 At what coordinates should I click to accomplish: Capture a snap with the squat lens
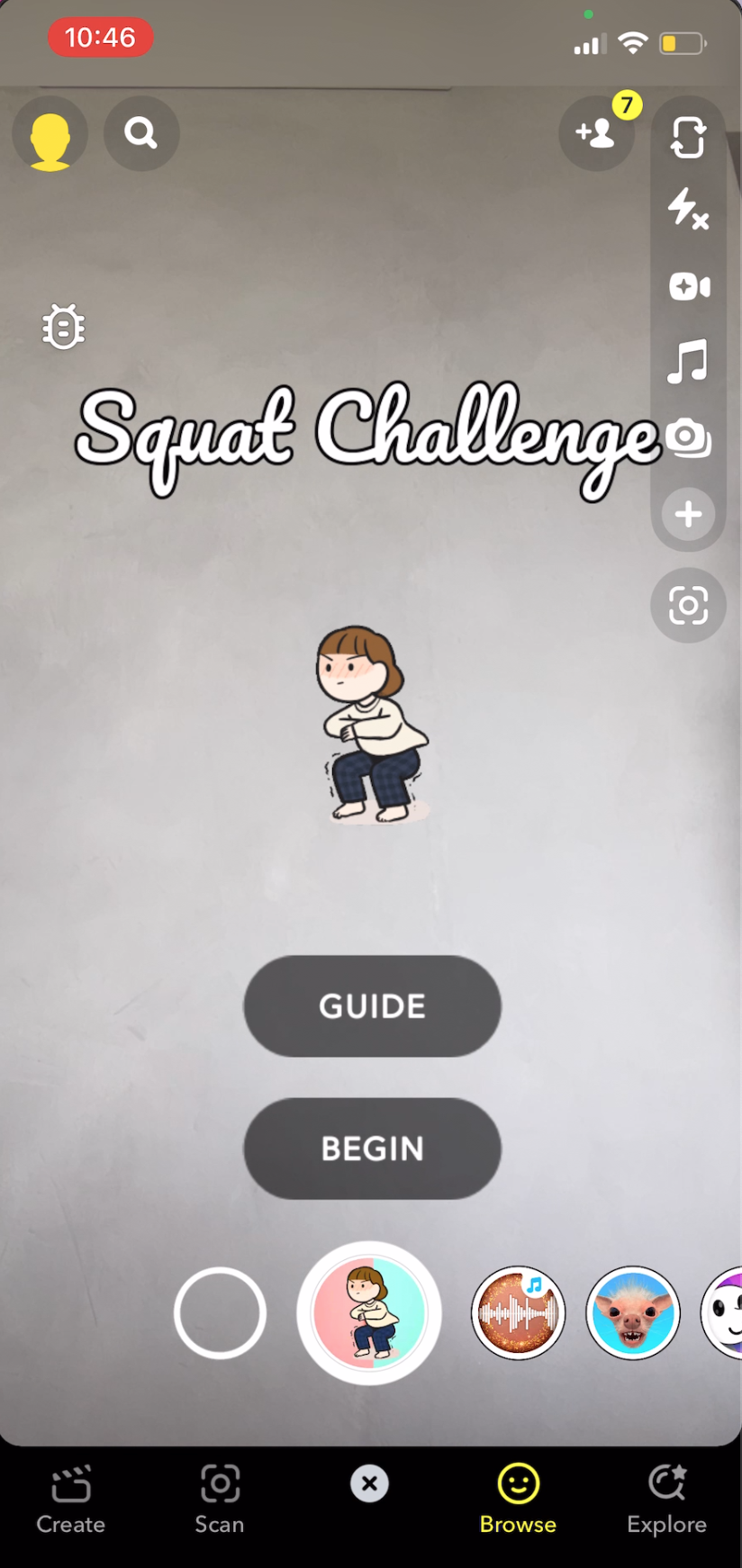[x=369, y=1313]
